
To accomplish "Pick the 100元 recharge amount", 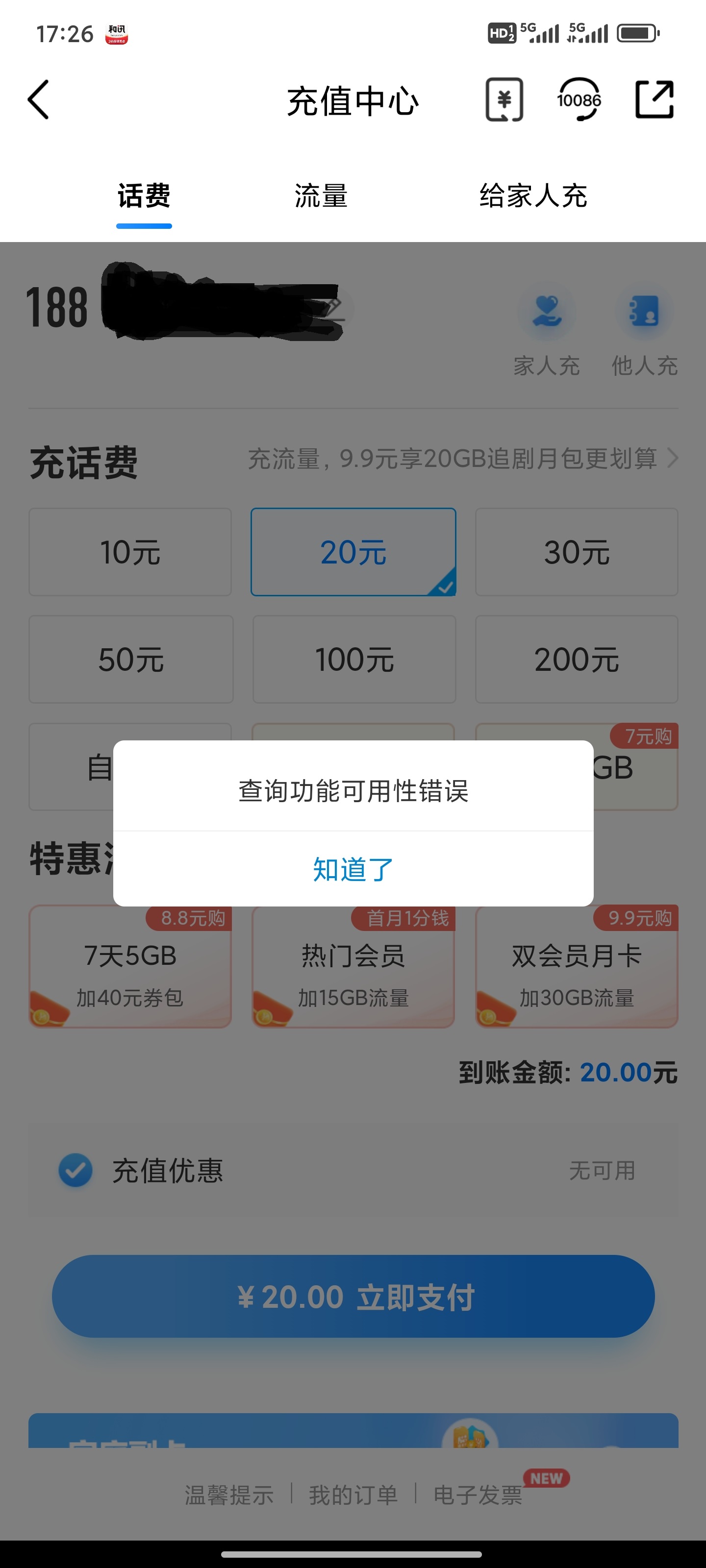I will tap(354, 659).
